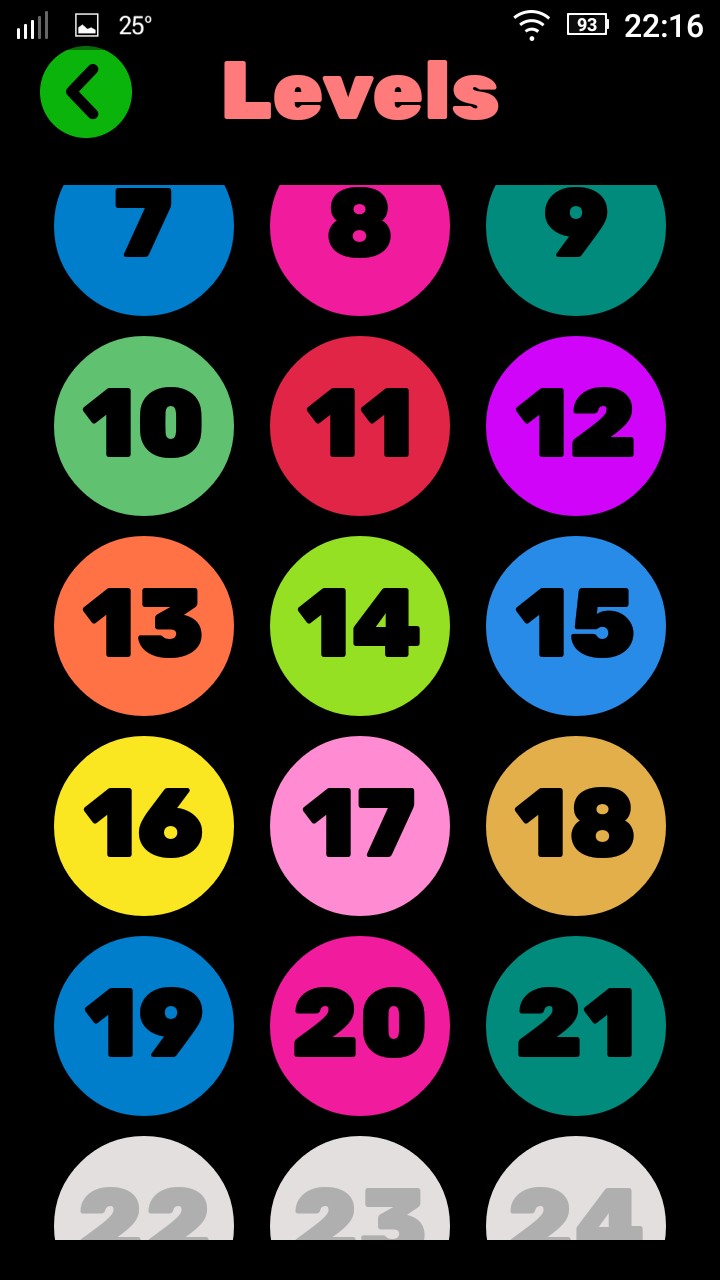Choose level 17

coord(360,826)
